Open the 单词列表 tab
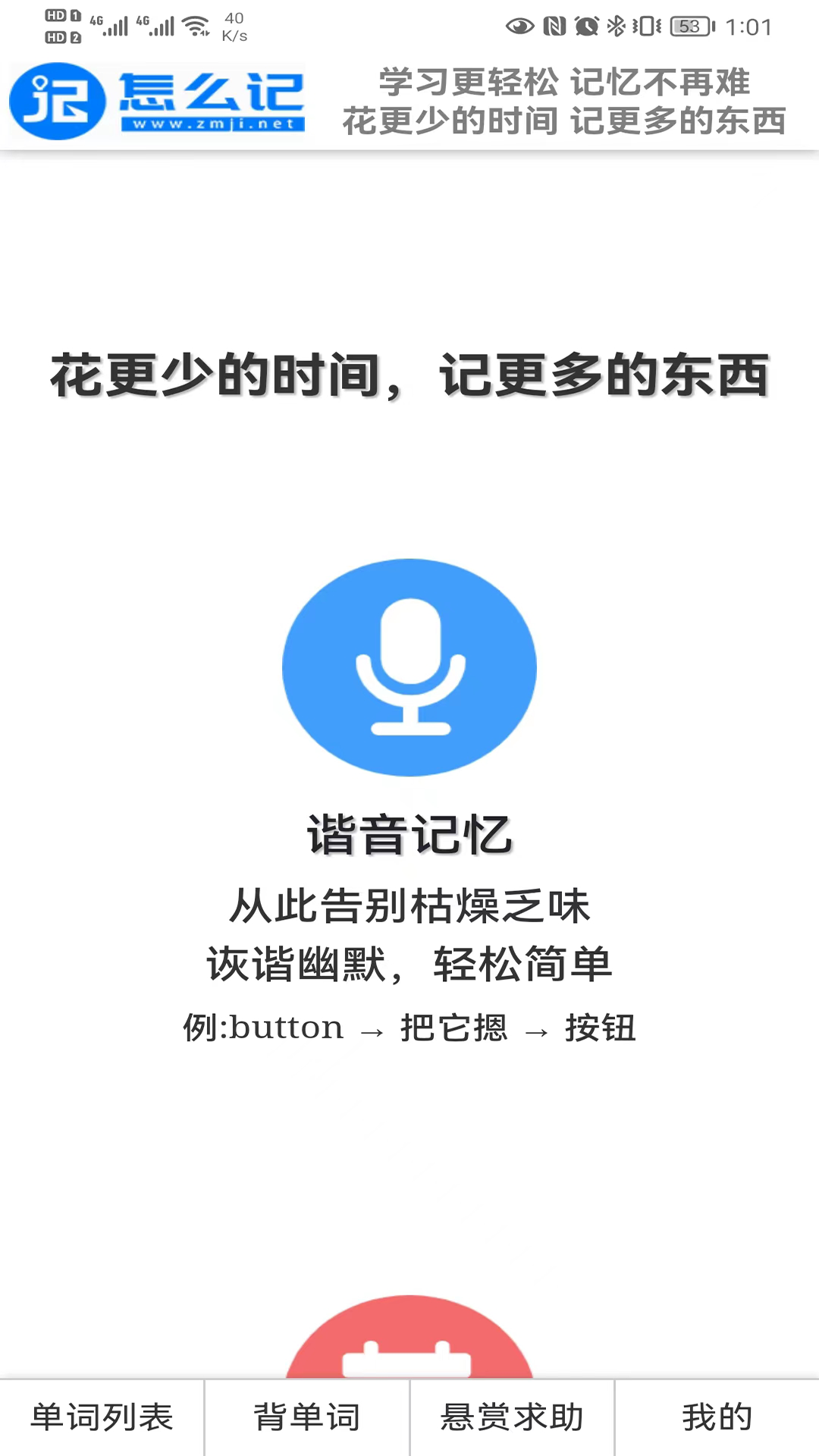This screenshot has width=819, height=1456. (102, 1417)
